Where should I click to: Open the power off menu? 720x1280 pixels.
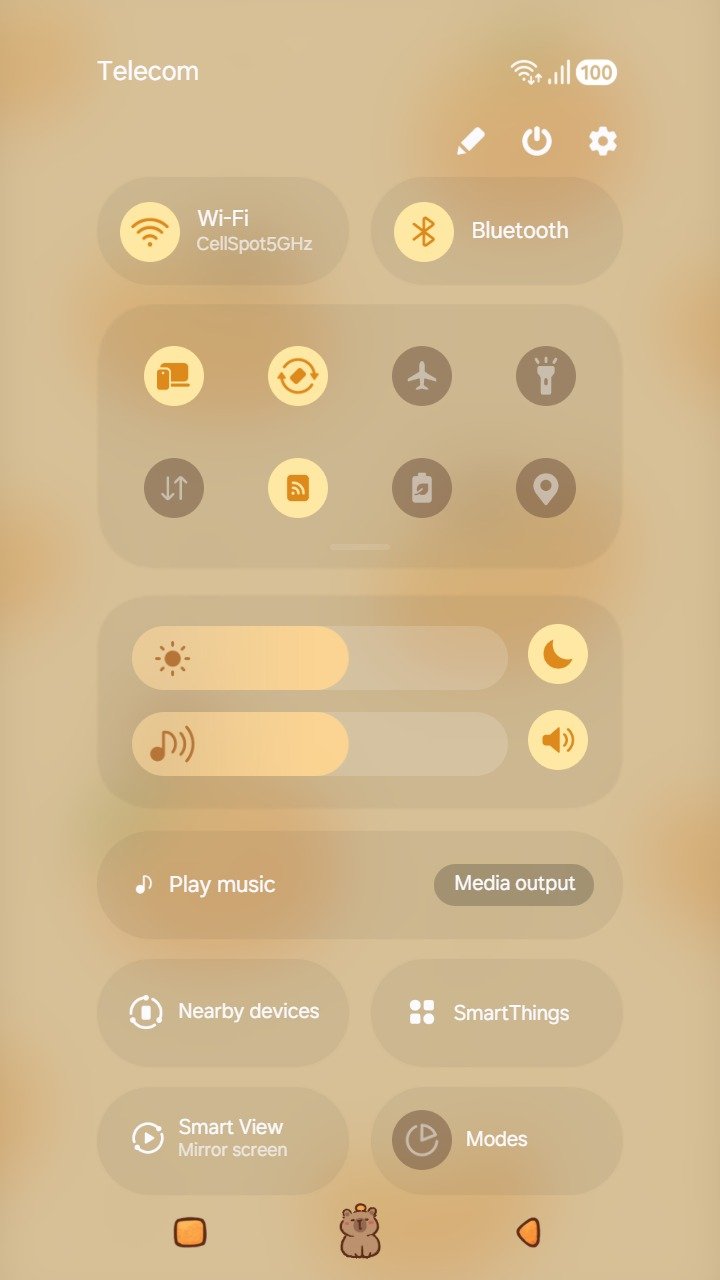pyautogui.click(x=537, y=142)
